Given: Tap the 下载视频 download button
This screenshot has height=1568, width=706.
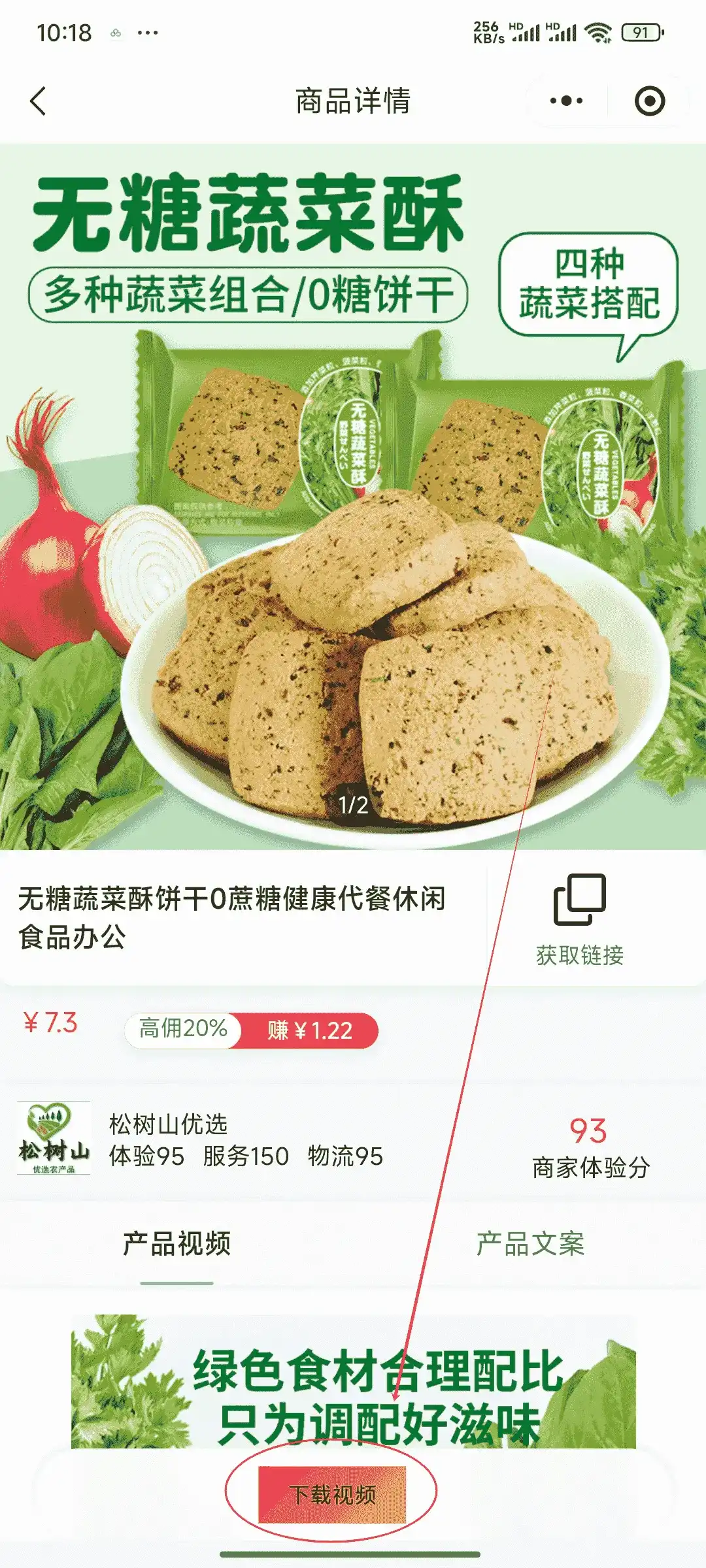Looking at the screenshot, I should coord(332,1494).
